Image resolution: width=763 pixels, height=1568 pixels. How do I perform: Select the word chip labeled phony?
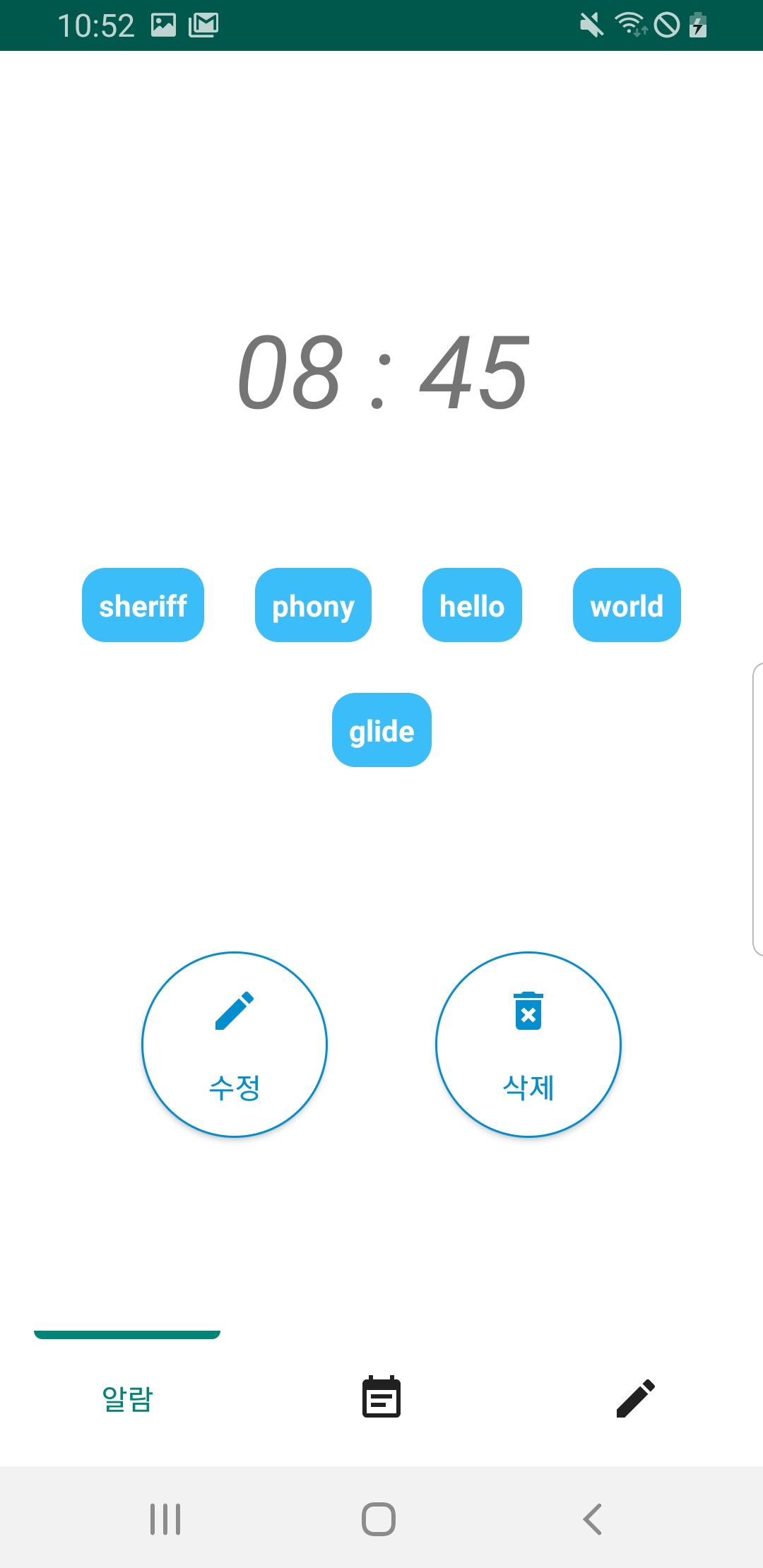click(x=313, y=605)
